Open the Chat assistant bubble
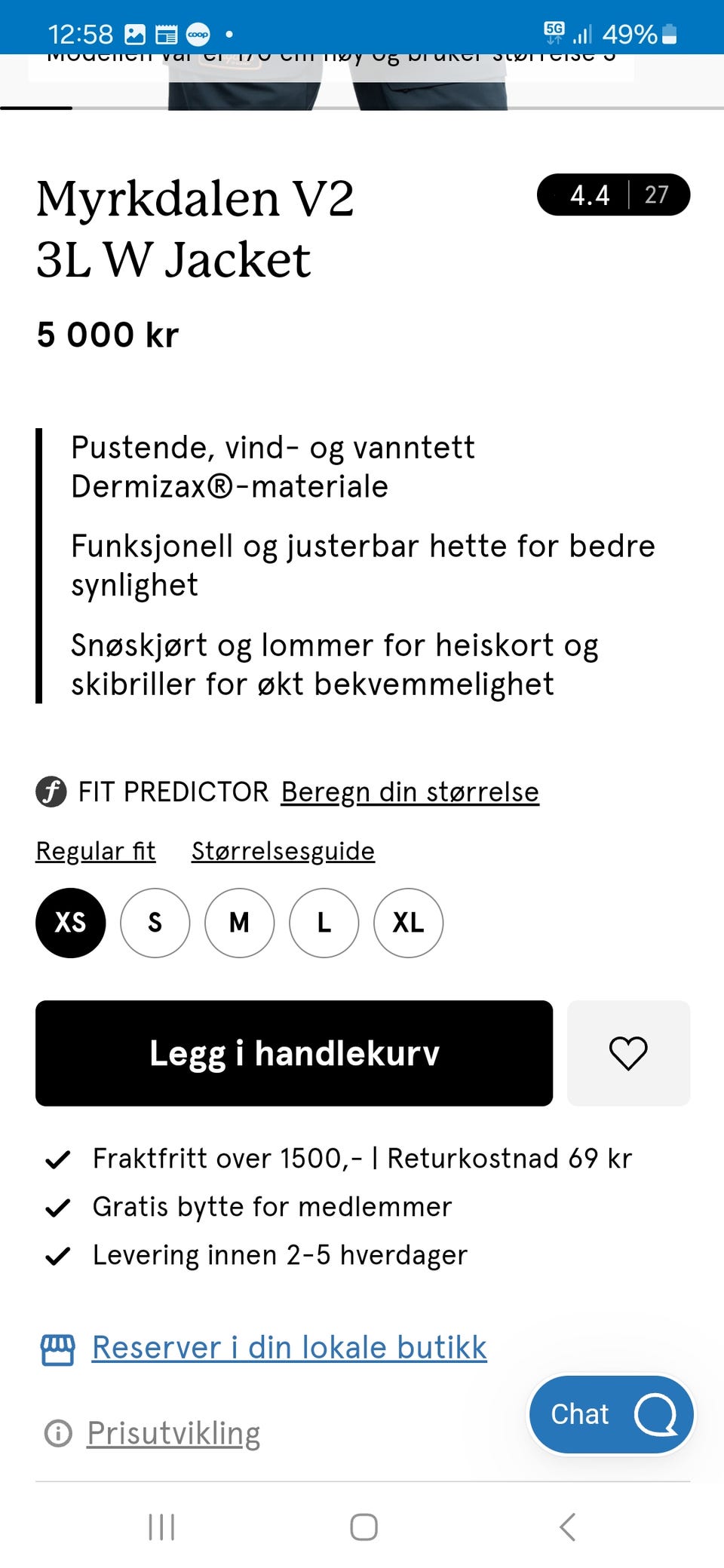The width and height of the screenshot is (724, 1568). click(x=609, y=1414)
